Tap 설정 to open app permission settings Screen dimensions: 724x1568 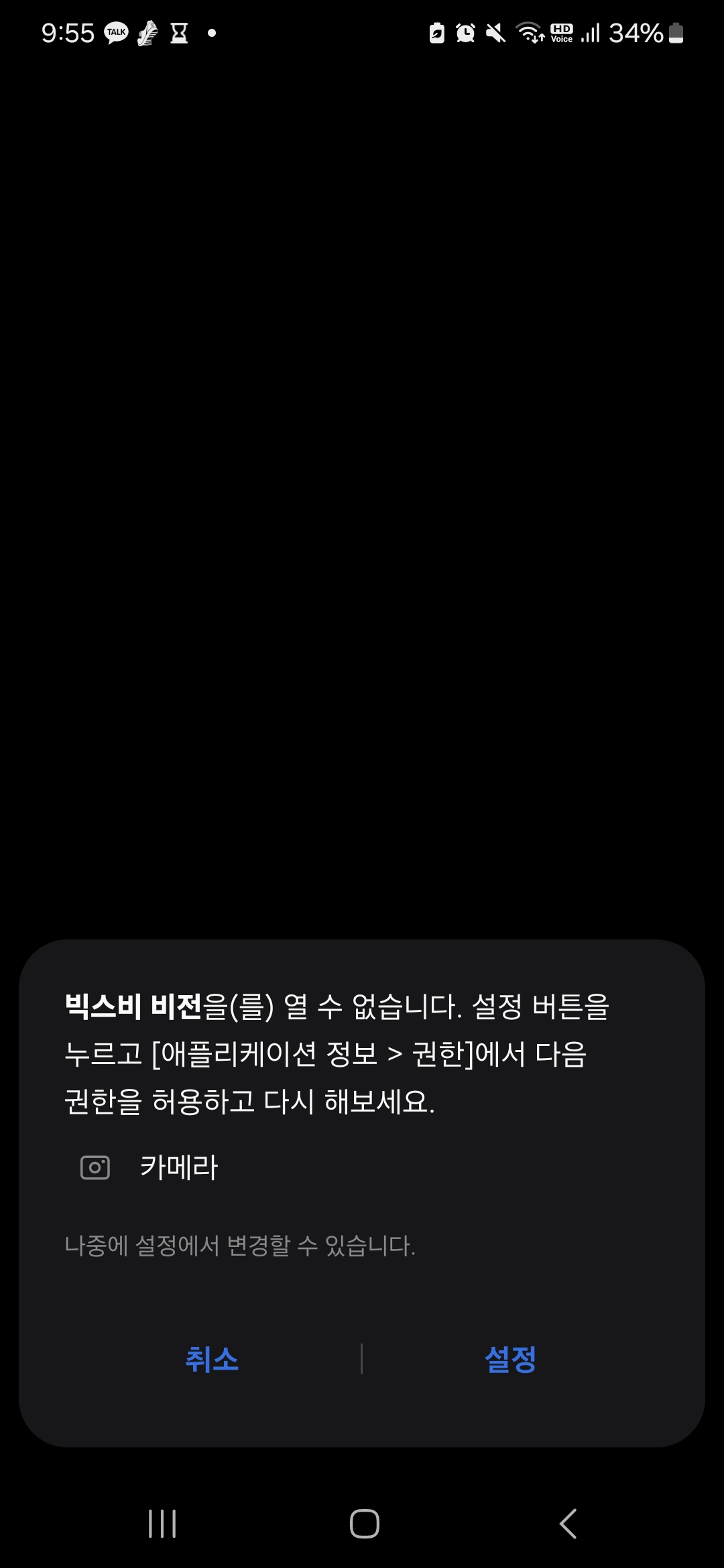(510, 1359)
